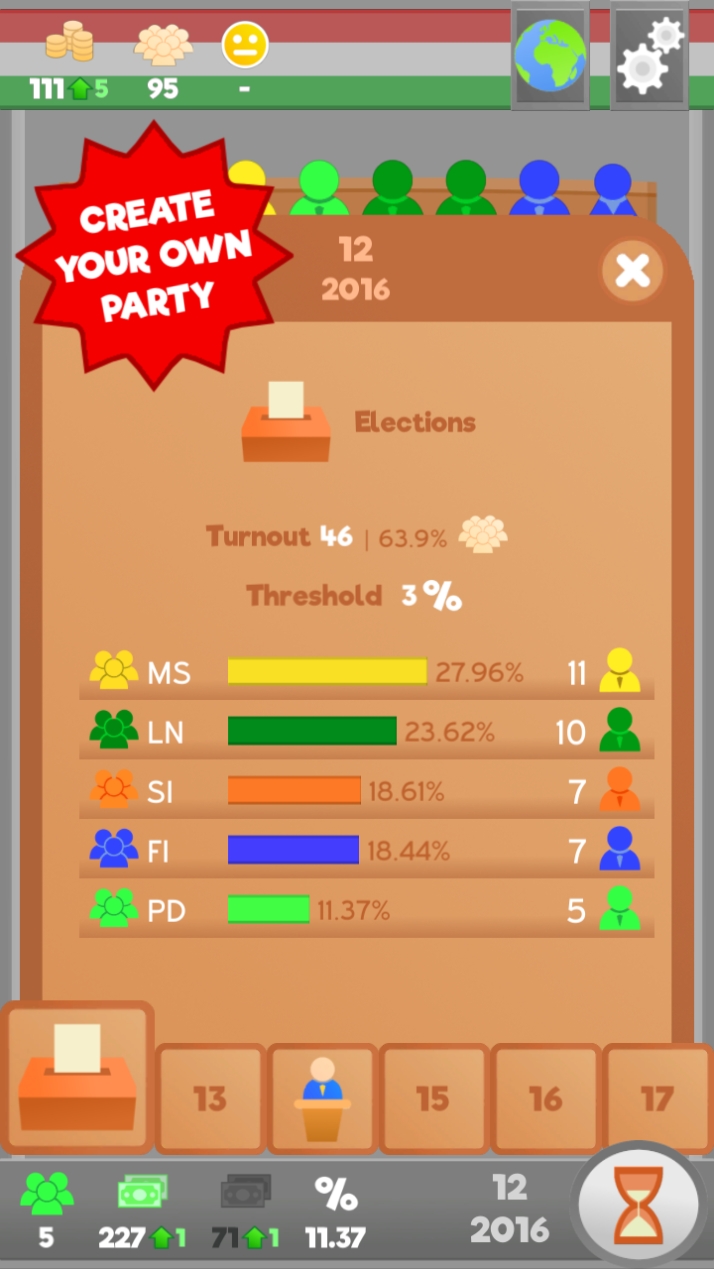
Task: Select timeline tile 16
Action: 545,1099
